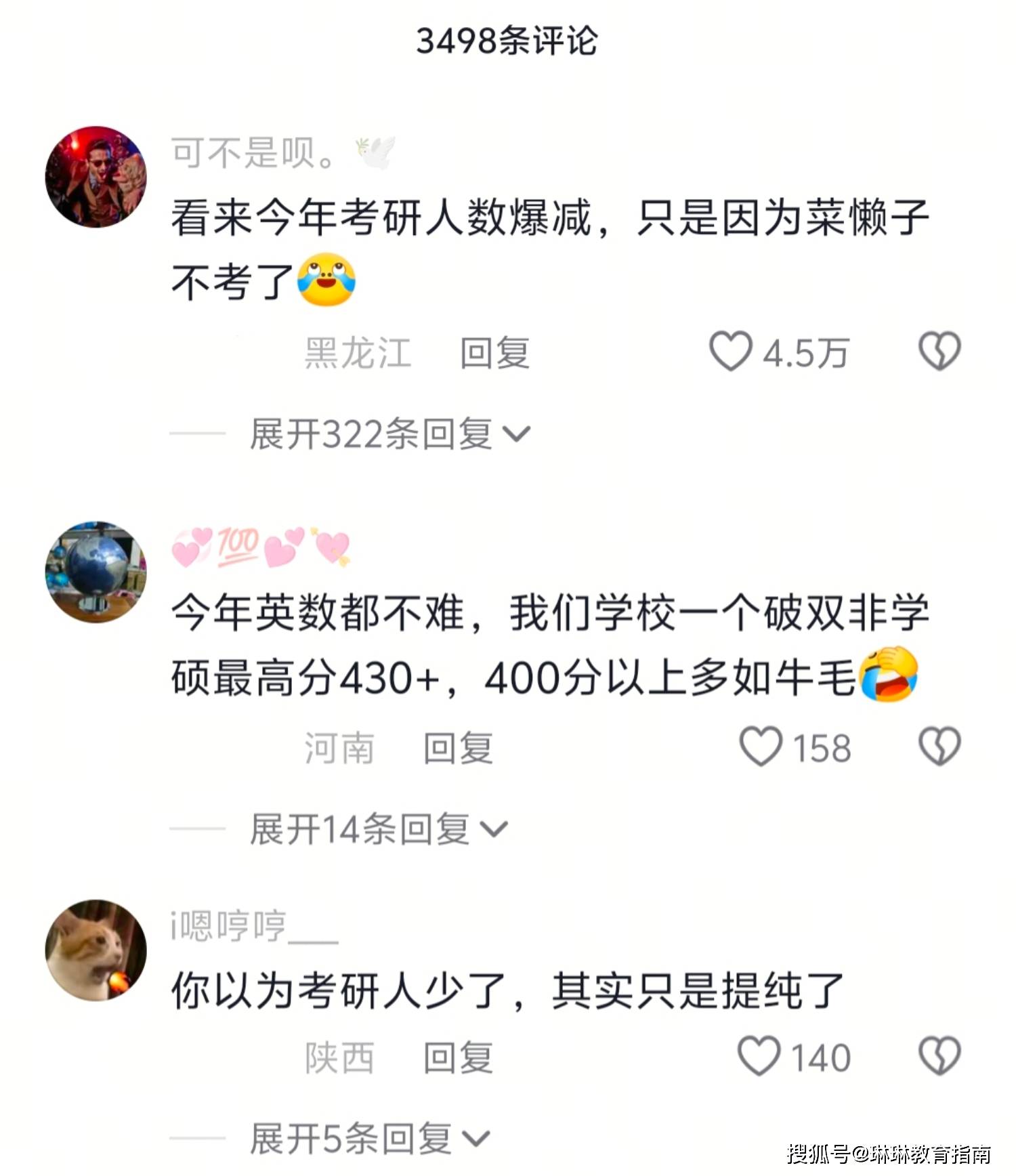The width and height of the screenshot is (1016, 1176).
Task: Open the globe avatar's profile
Action: [96, 572]
